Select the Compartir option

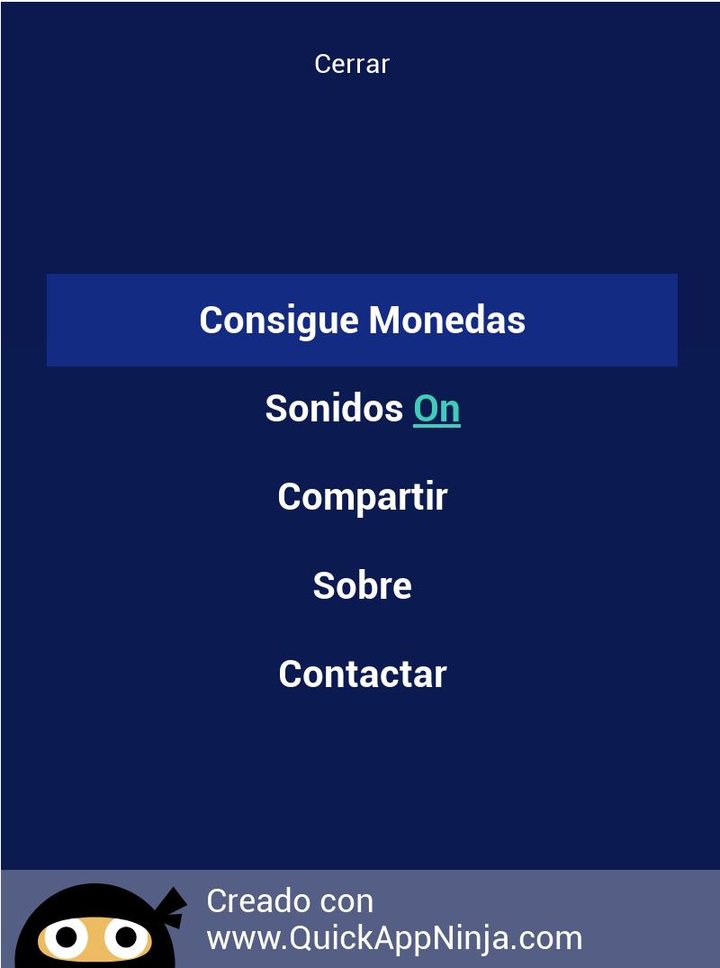pyautogui.click(x=362, y=497)
